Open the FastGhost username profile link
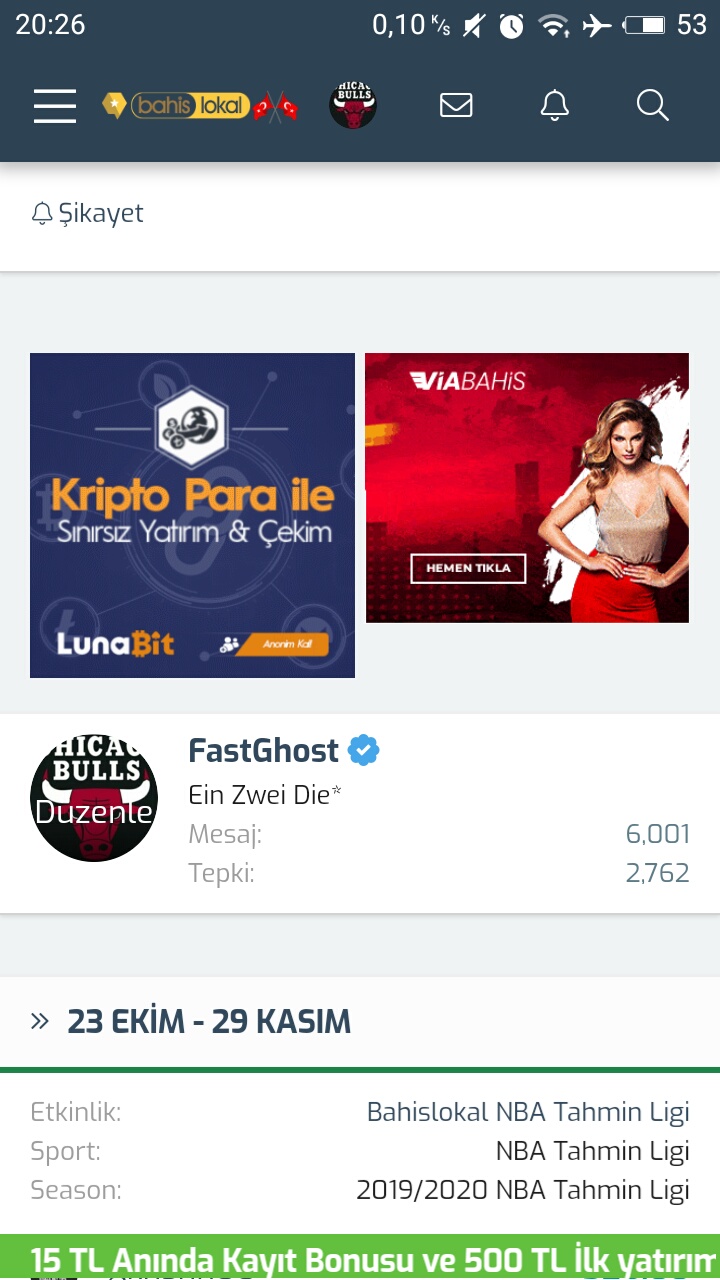This screenshot has width=720, height=1280. [x=264, y=750]
